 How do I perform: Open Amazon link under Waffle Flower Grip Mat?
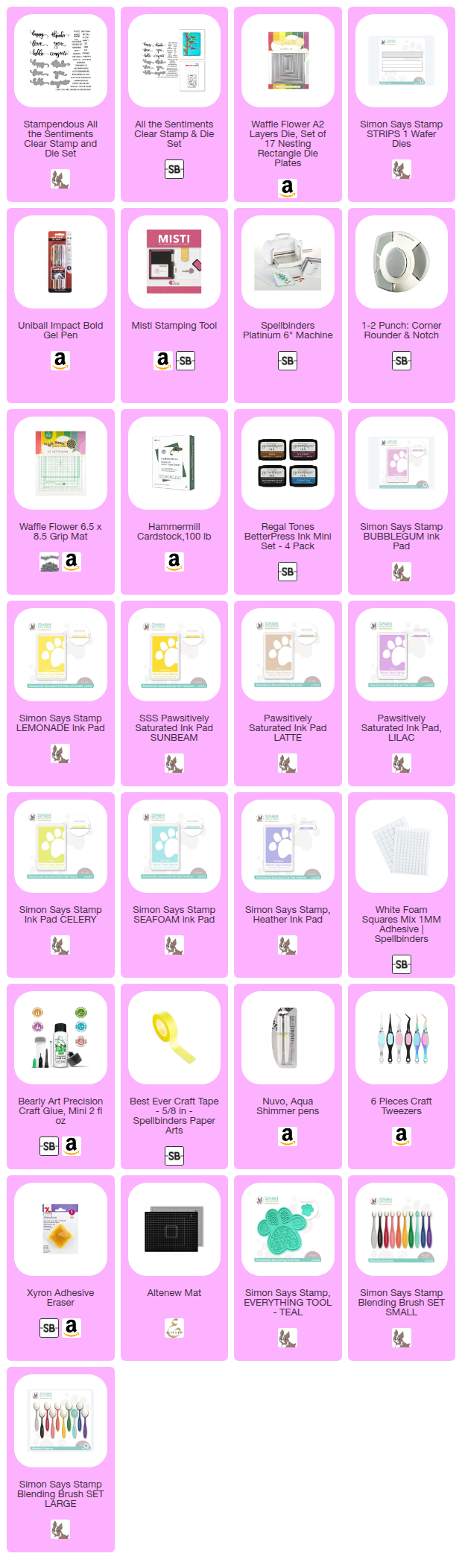[71, 562]
